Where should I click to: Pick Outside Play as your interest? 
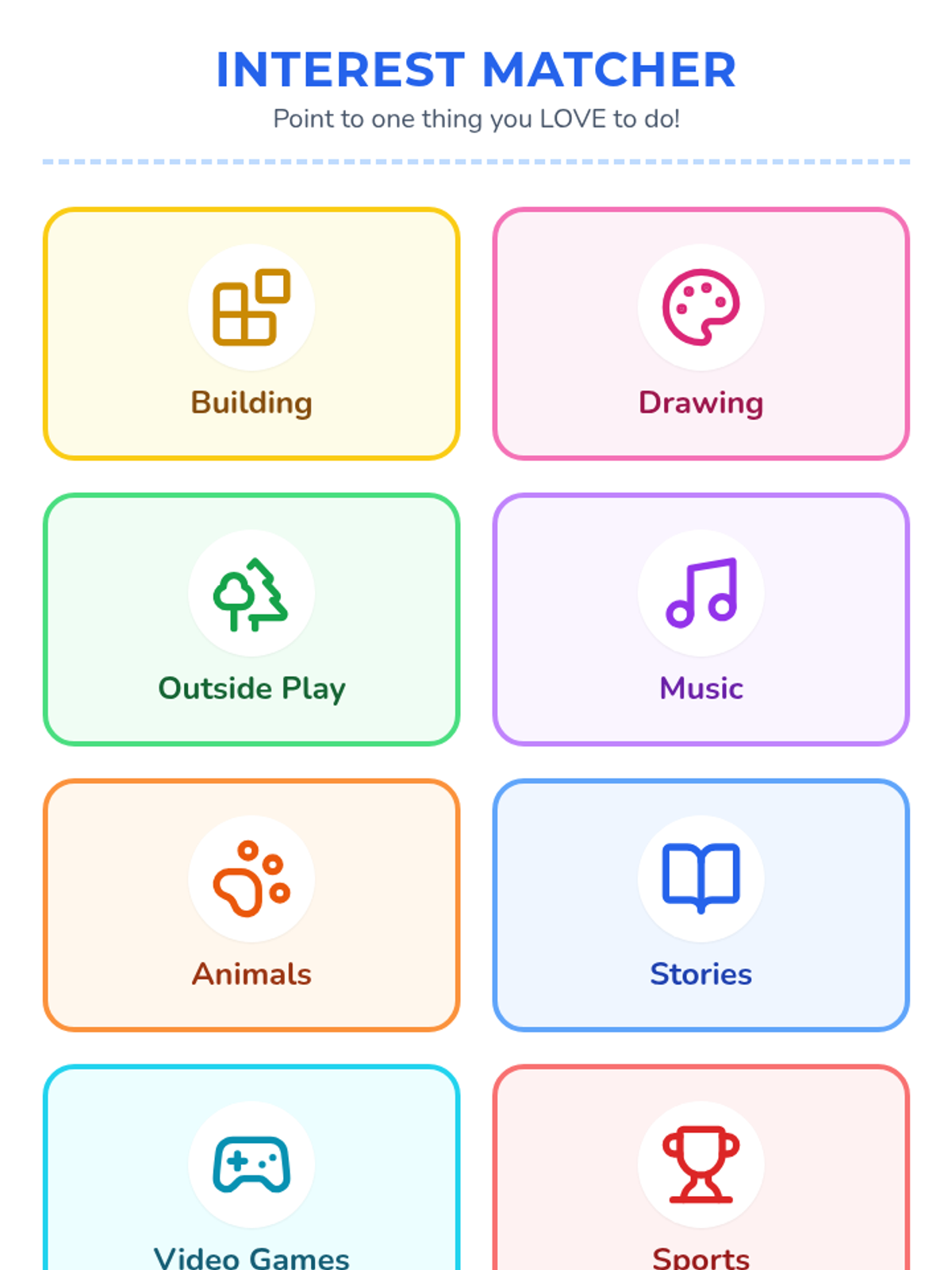tap(251, 620)
